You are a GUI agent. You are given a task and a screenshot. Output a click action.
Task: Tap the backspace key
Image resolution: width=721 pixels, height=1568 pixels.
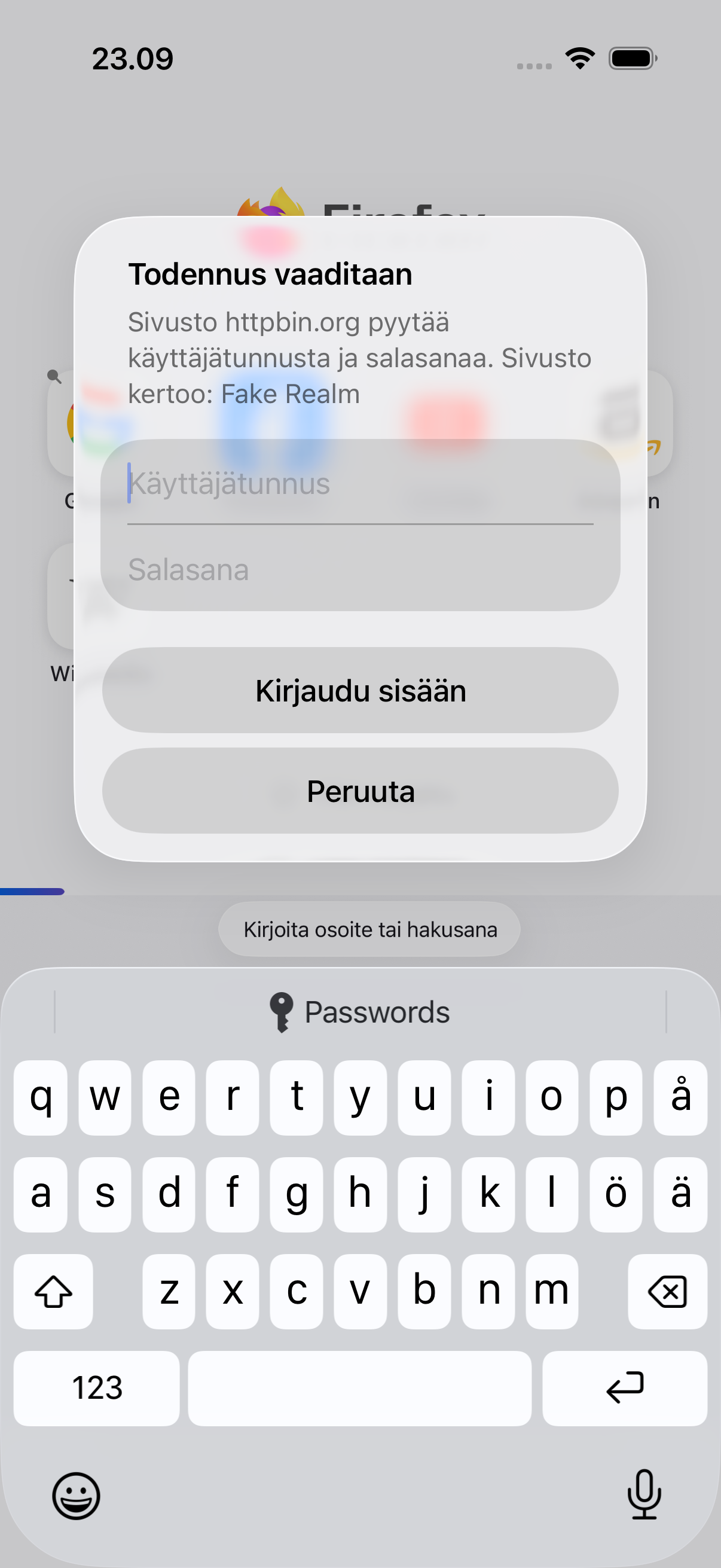click(667, 1292)
